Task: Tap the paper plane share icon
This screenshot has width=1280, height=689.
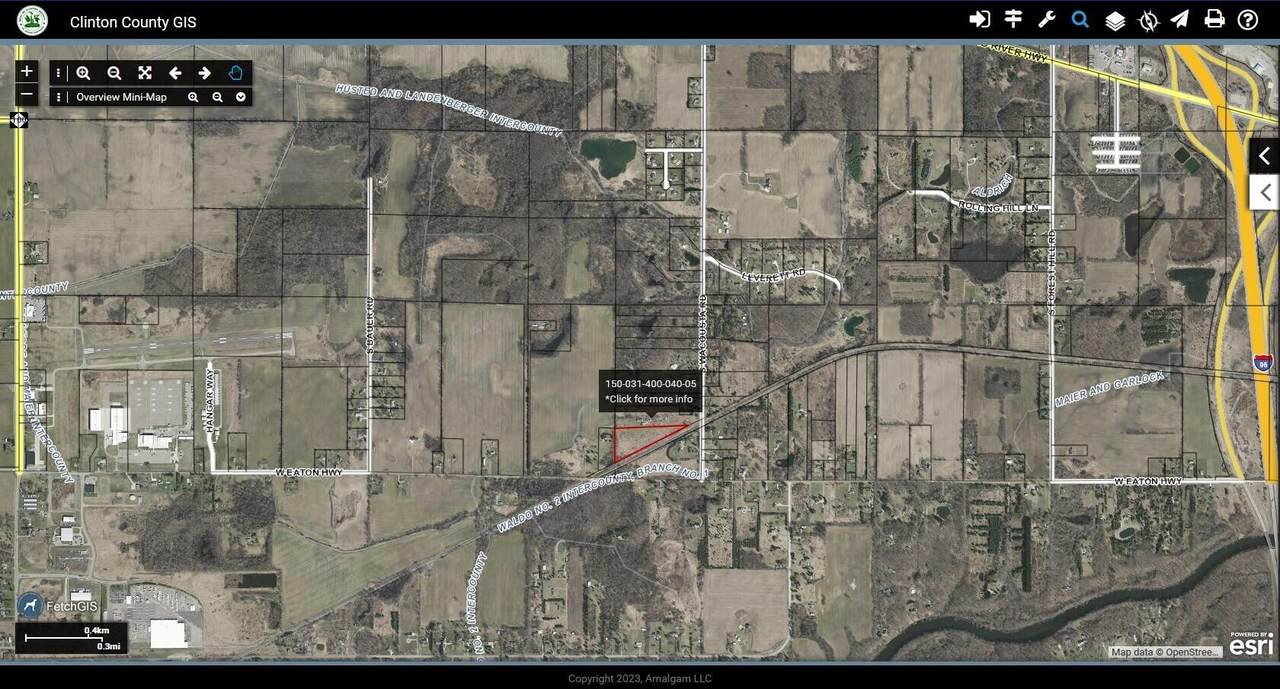Action: pyautogui.click(x=1180, y=20)
